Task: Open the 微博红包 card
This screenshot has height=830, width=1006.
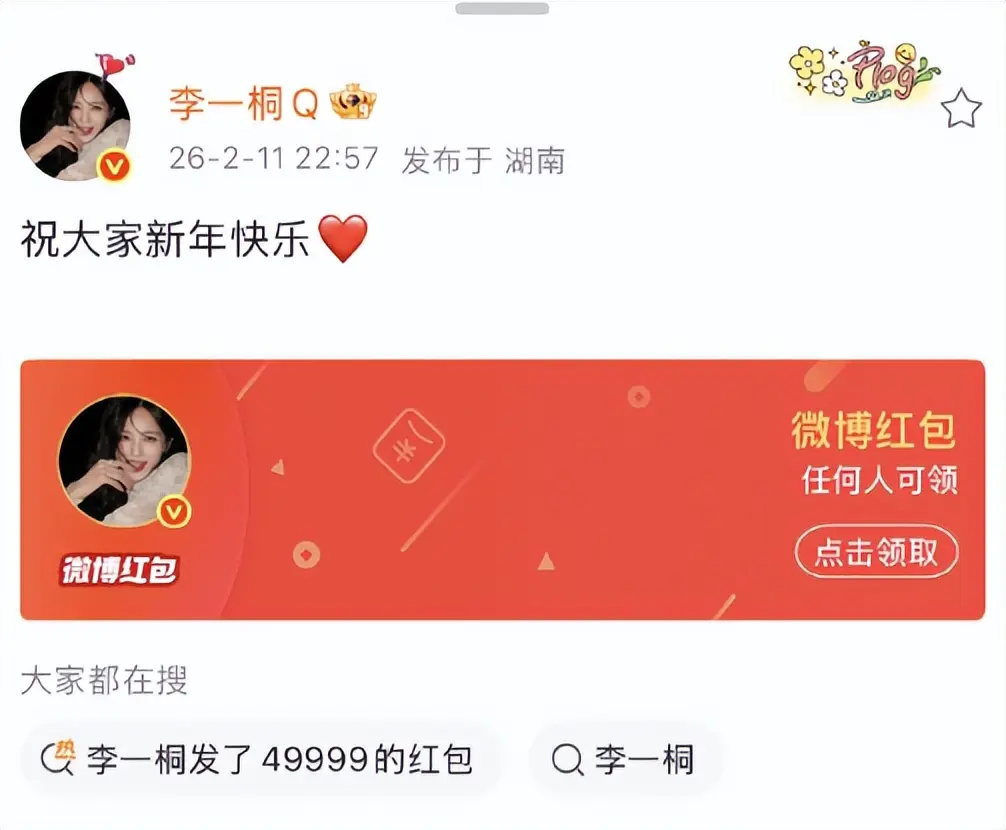Action: (x=500, y=490)
